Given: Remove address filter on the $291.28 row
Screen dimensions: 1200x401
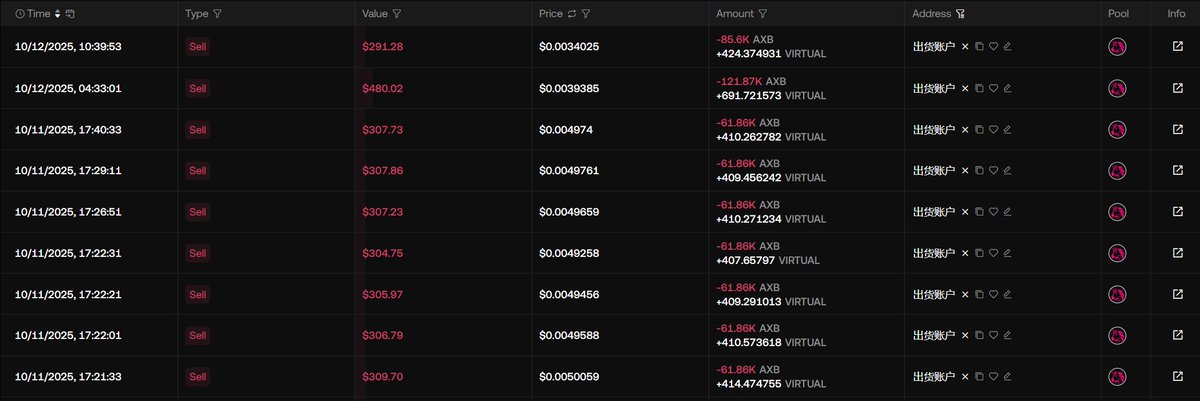Looking at the screenshot, I should (965, 46).
